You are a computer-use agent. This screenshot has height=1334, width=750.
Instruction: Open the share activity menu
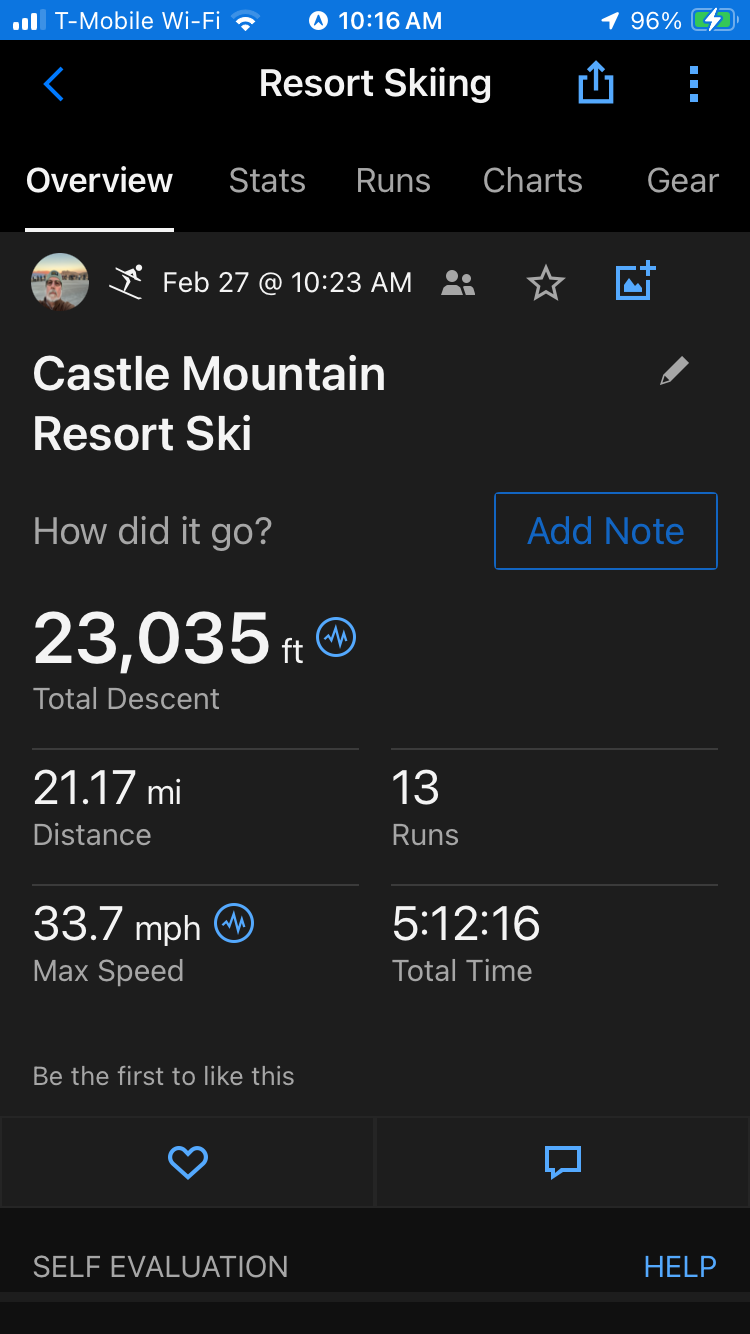click(595, 83)
